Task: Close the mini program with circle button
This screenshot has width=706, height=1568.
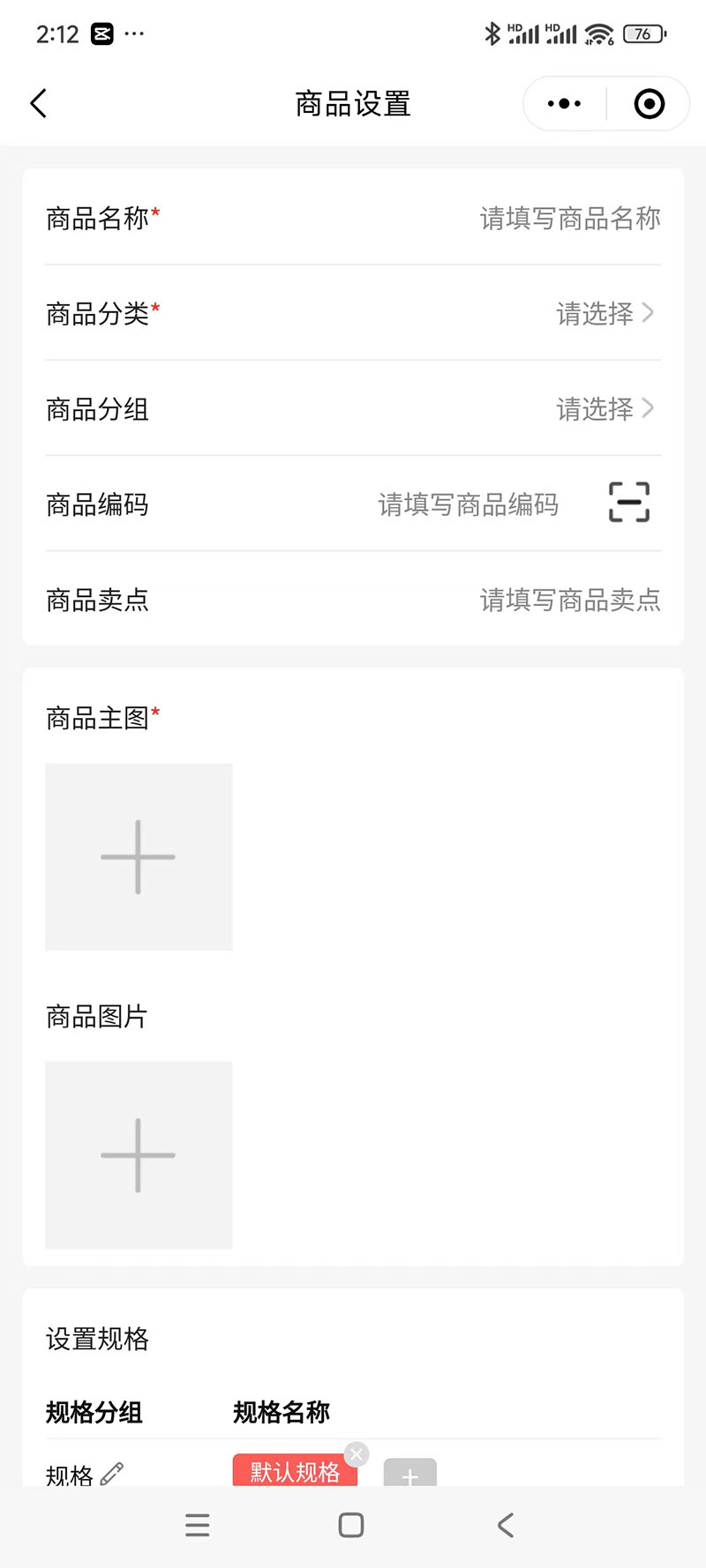Action: click(x=649, y=103)
